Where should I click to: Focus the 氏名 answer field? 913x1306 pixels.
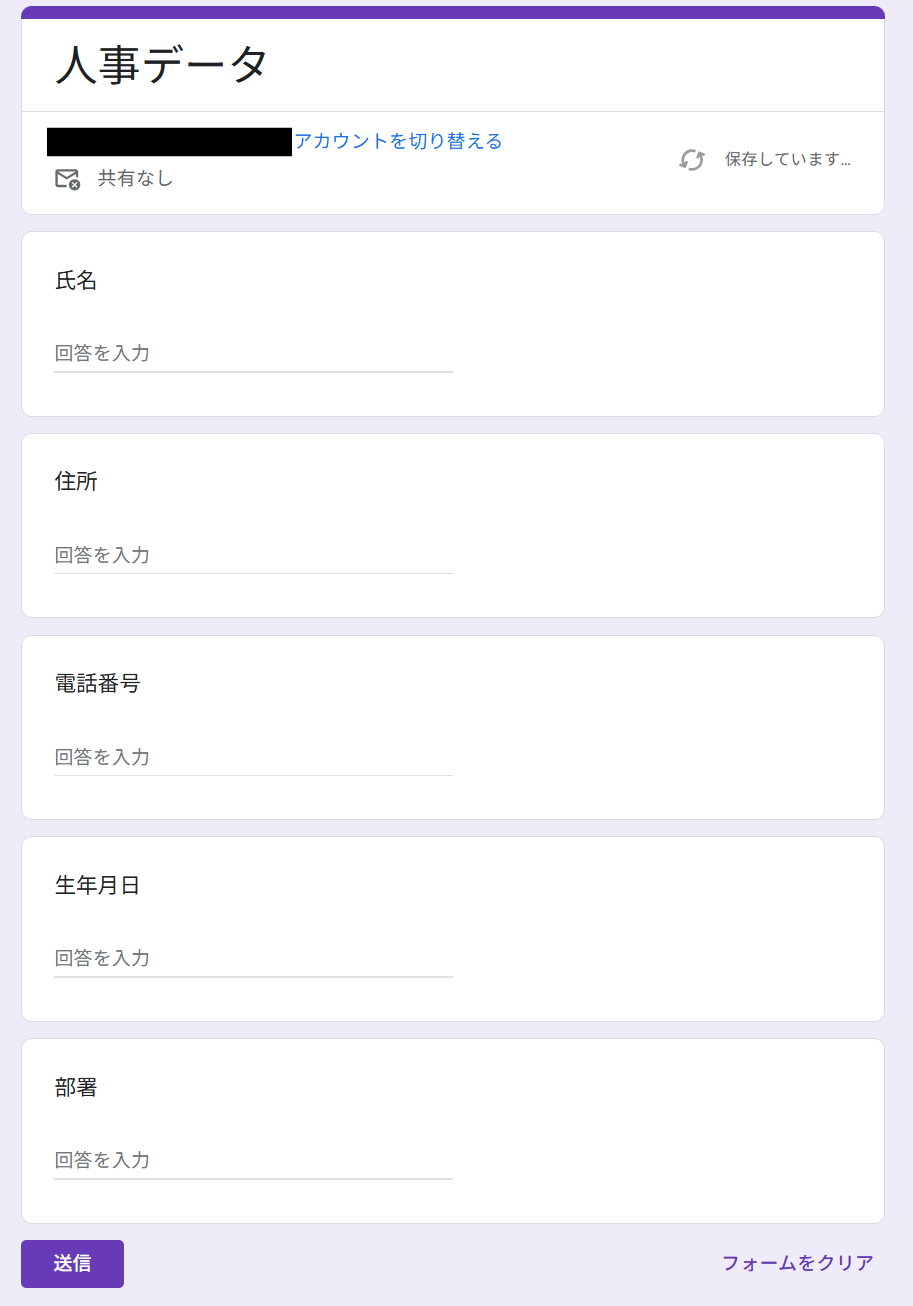click(253, 354)
